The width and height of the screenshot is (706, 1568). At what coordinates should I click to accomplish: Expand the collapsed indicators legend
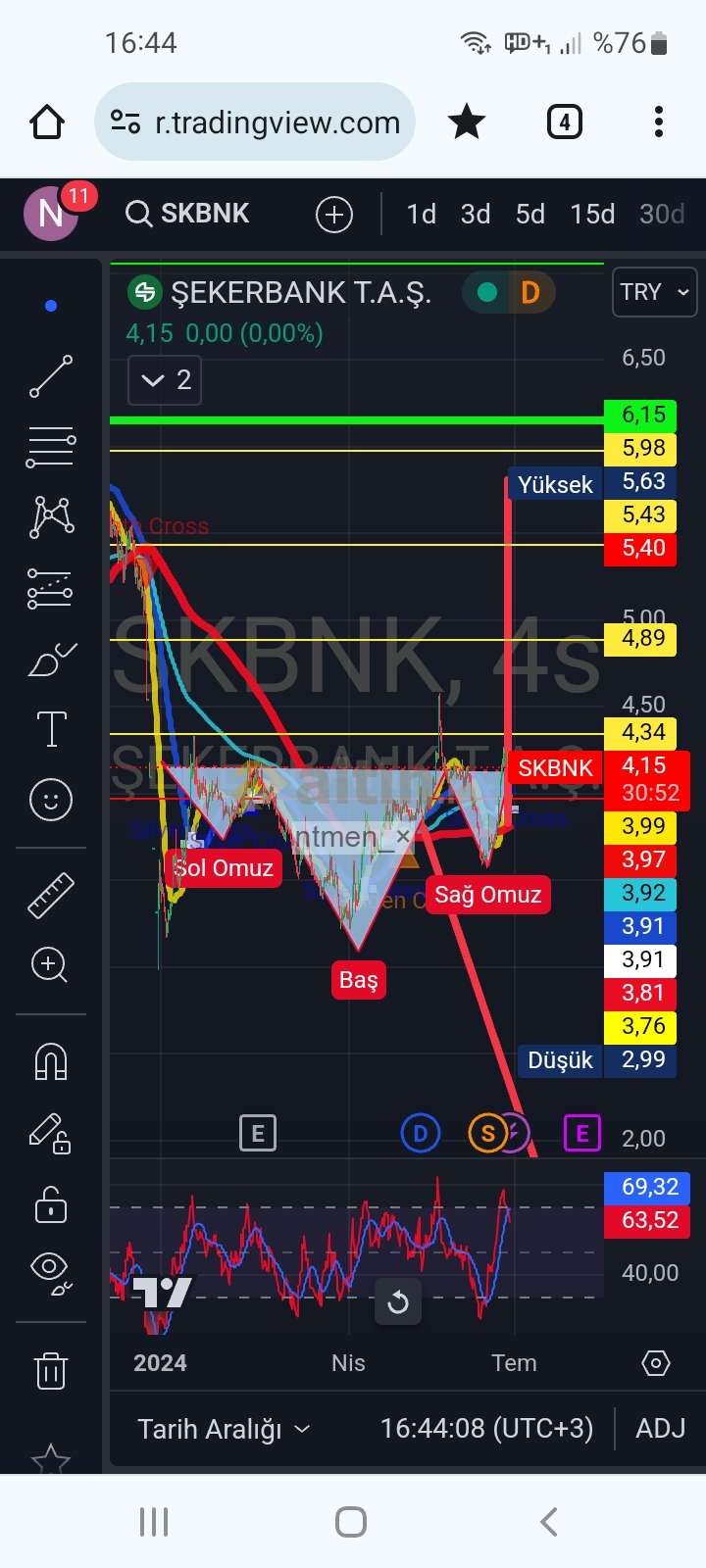[165, 380]
